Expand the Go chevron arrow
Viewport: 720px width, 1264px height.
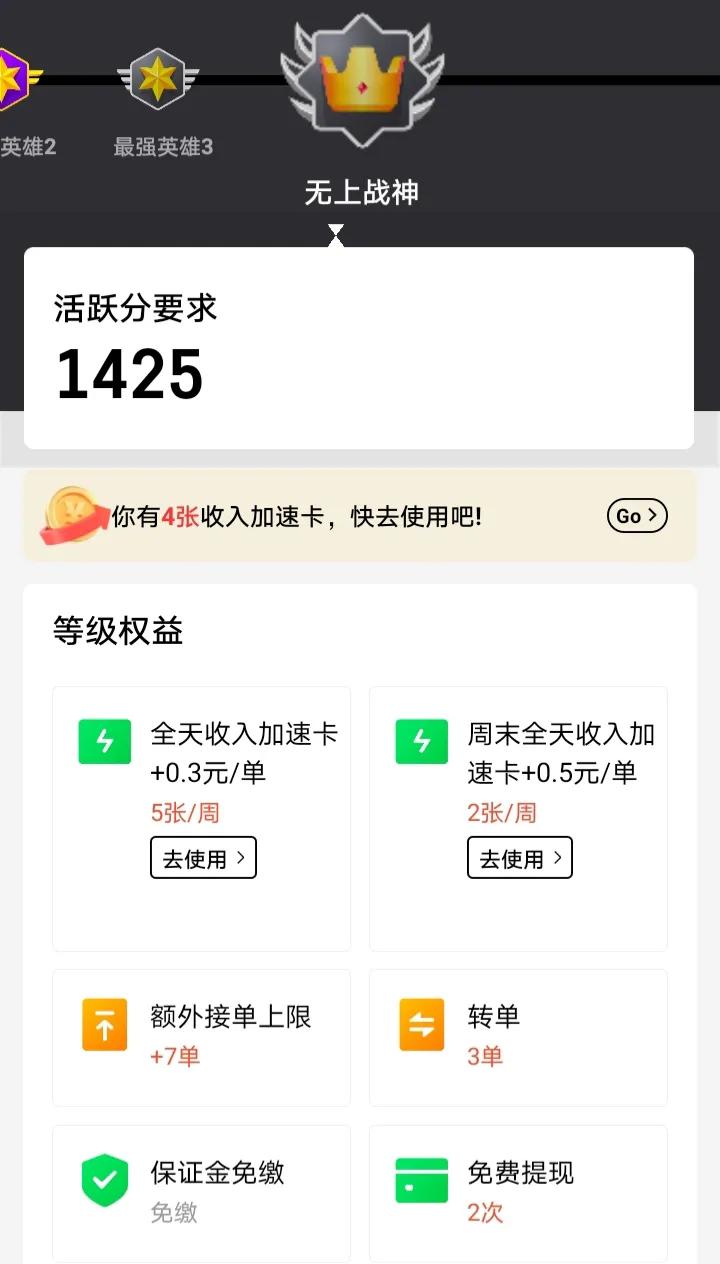point(655,516)
